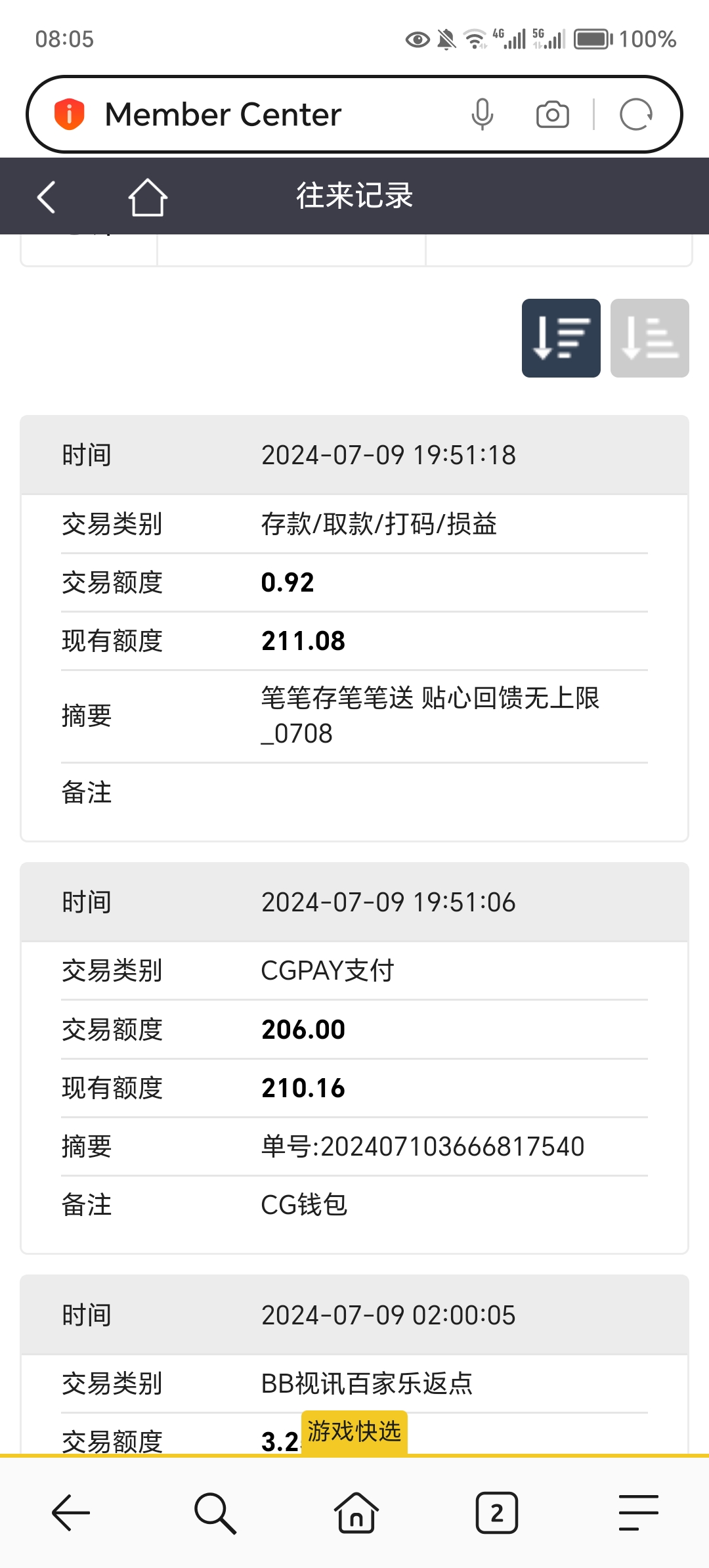Sort records in ascending order
This screenshot has width=709, height=1568.
tap(649, 338)
